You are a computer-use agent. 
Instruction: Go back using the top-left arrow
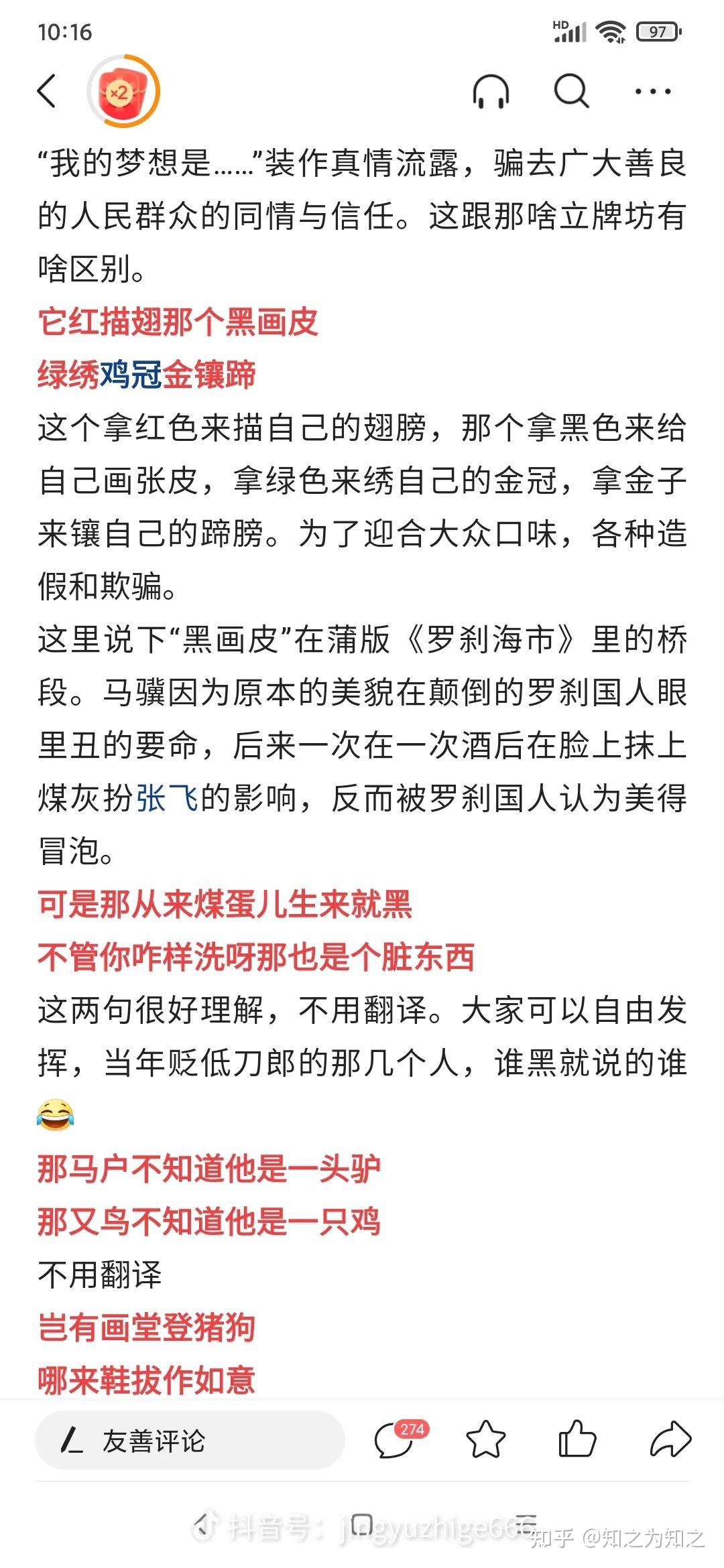click(47, 91)
